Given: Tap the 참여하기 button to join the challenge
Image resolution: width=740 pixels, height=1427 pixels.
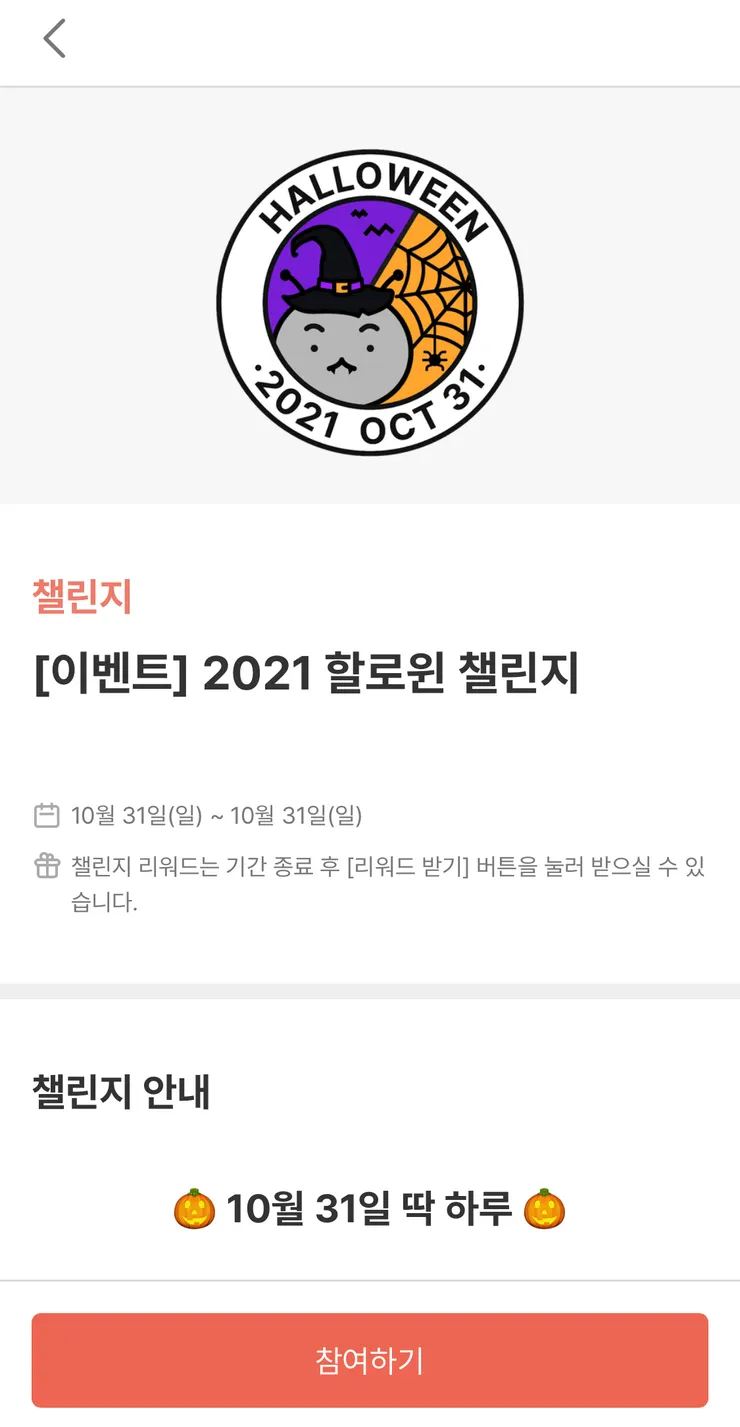Looking at the screenshot, I should pos(370,1360).
